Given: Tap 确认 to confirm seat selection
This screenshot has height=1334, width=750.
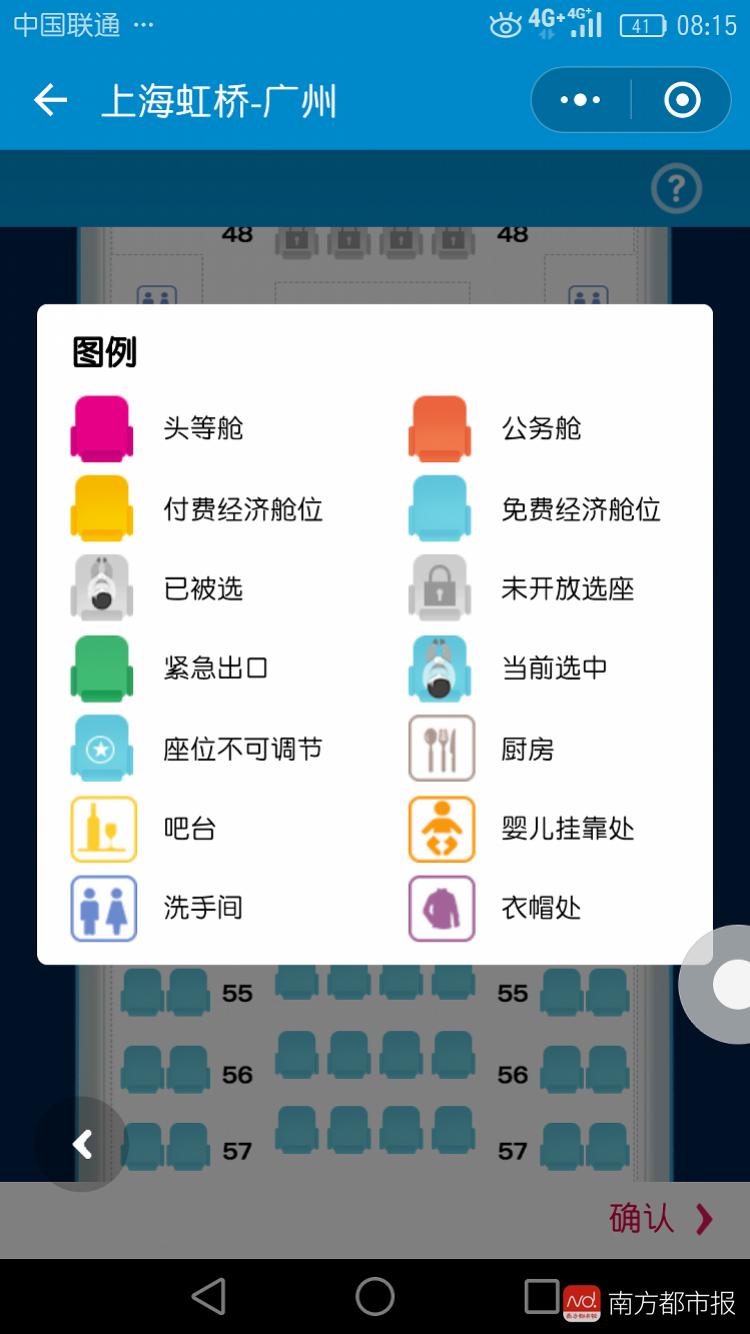Looking at the screenshot, I should coord(660,1218).
